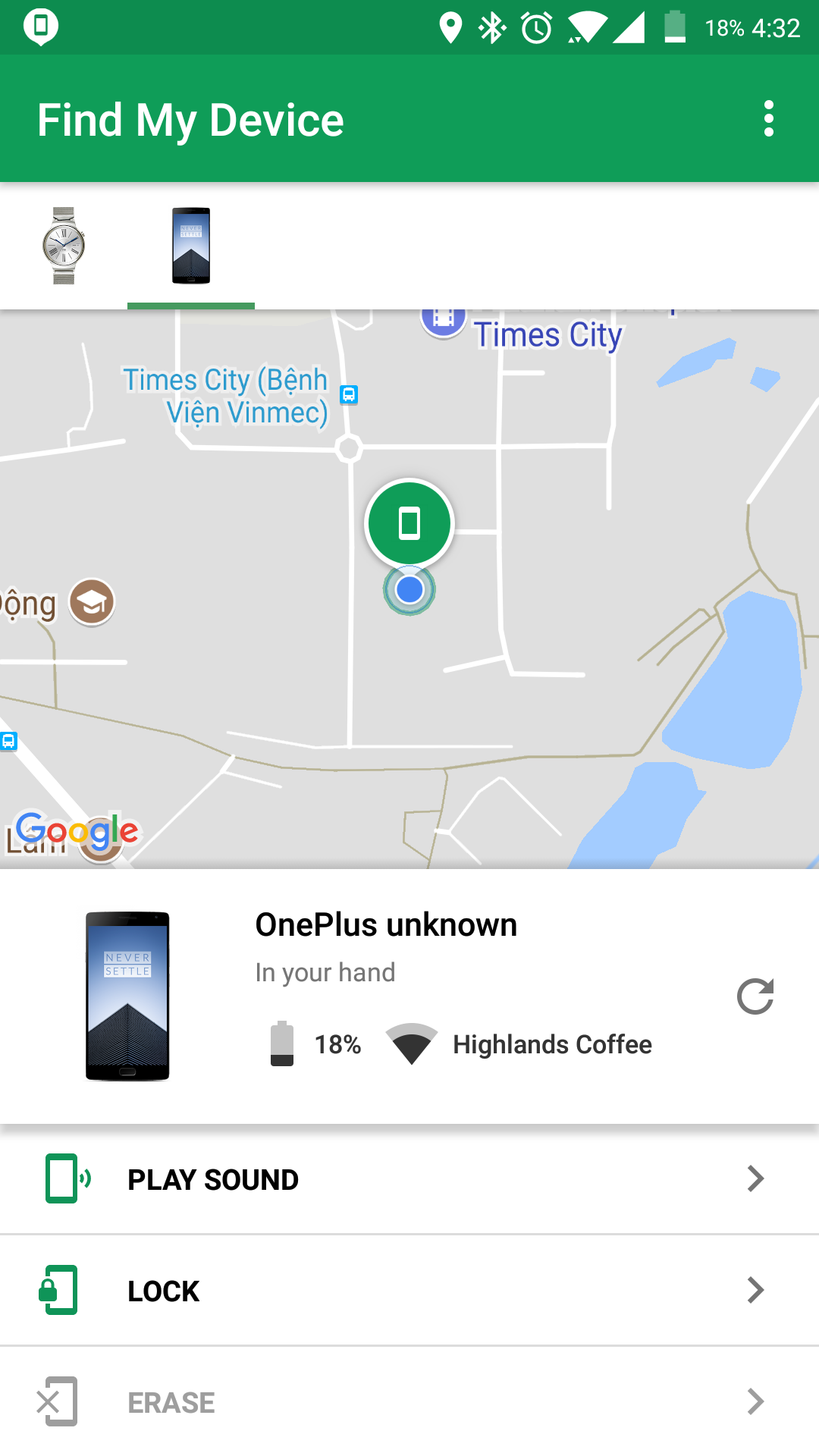Open Play Sound option
This screenshot has height=1456, width=819.
pyautogui.click(x=409, y=1179)
